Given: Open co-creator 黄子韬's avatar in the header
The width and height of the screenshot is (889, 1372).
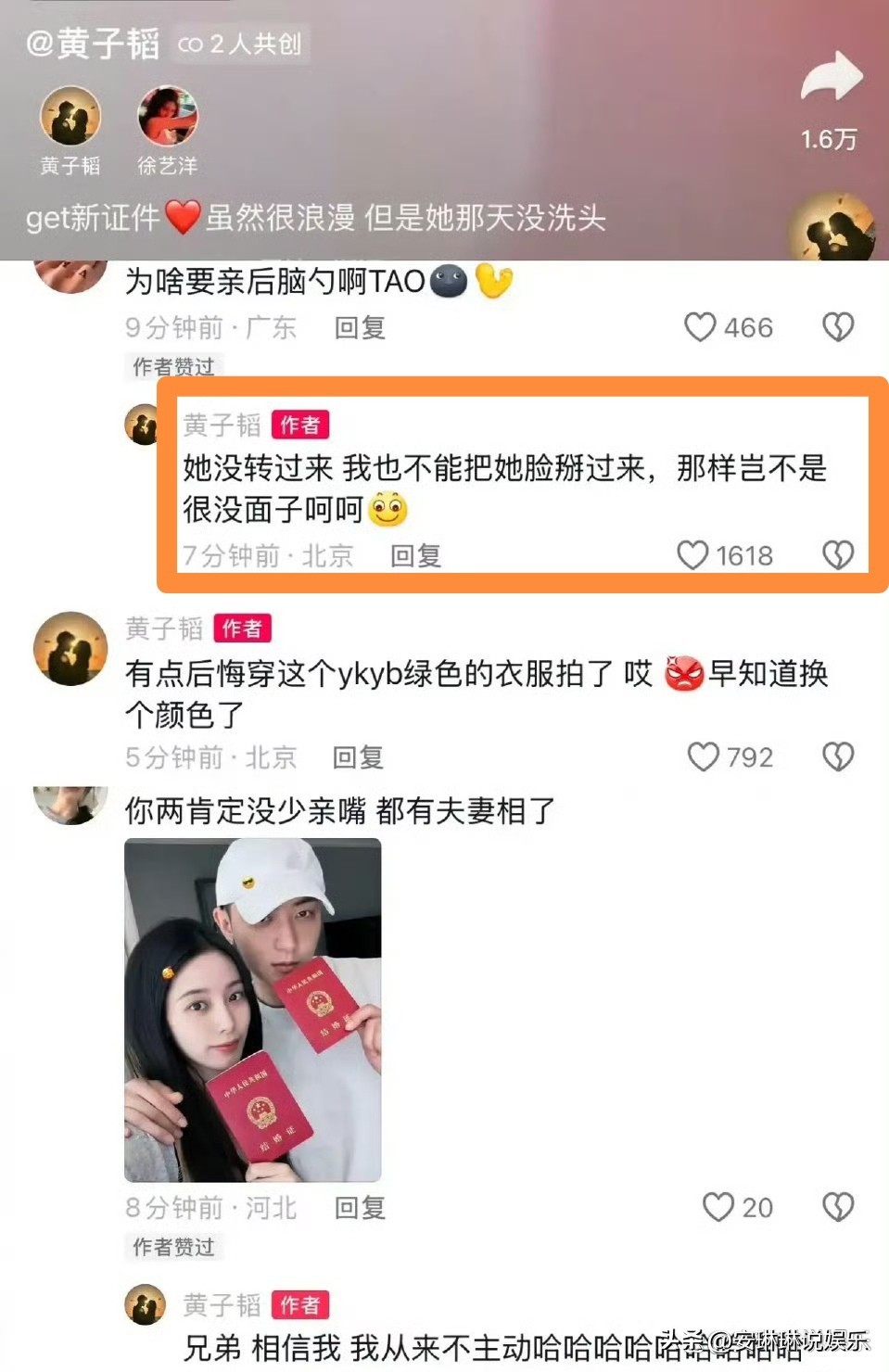Looking at the screenshot, I should click(x=70, y=117).
